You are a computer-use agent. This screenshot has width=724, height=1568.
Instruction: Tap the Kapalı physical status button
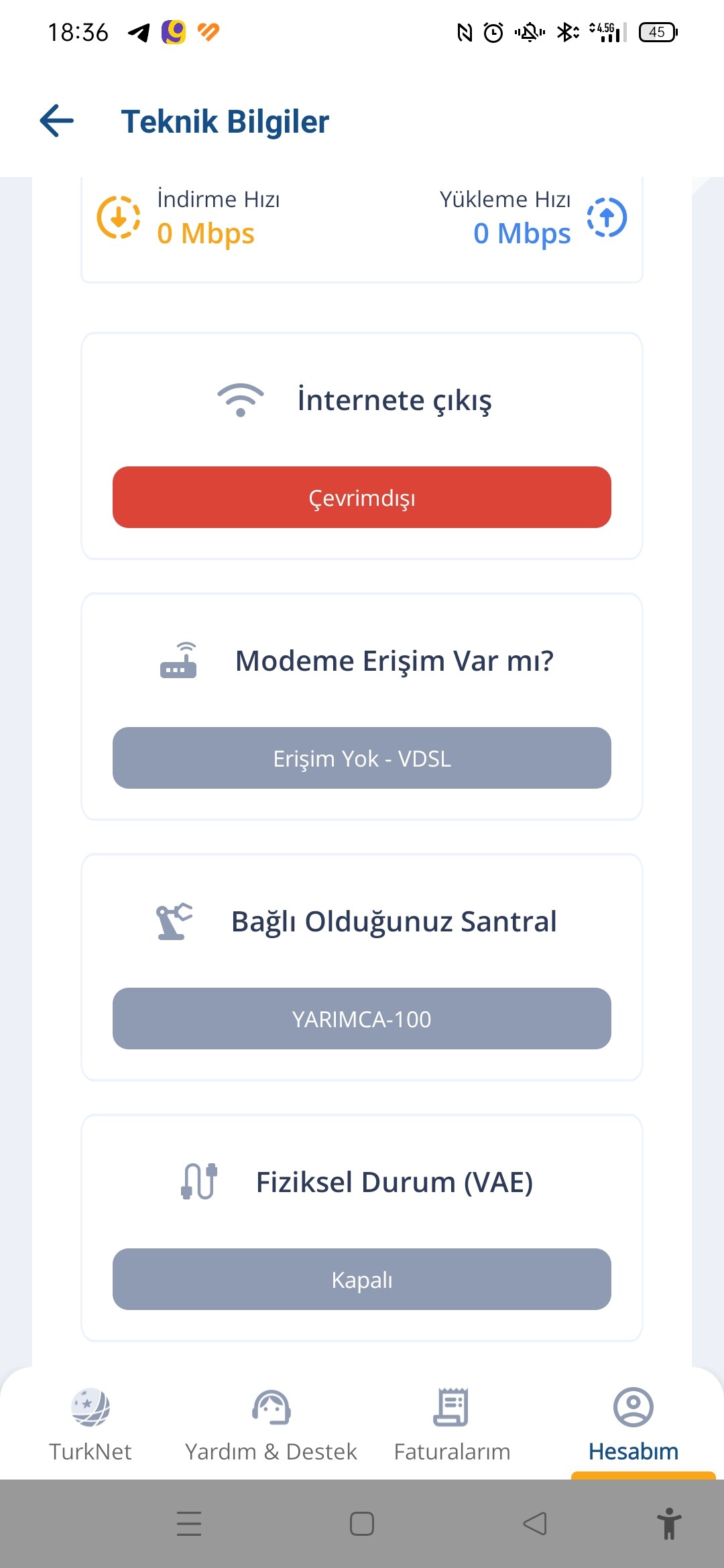(x=362, y=1279)
